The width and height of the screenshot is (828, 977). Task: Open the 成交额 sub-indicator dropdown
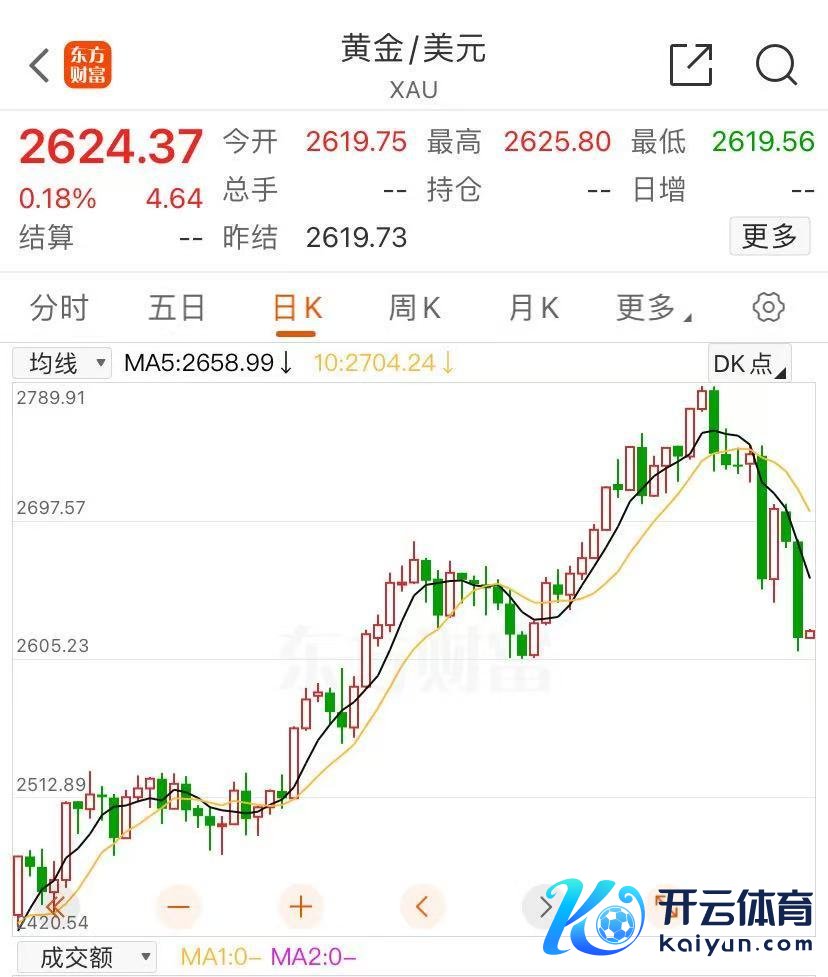coord(86,957)
